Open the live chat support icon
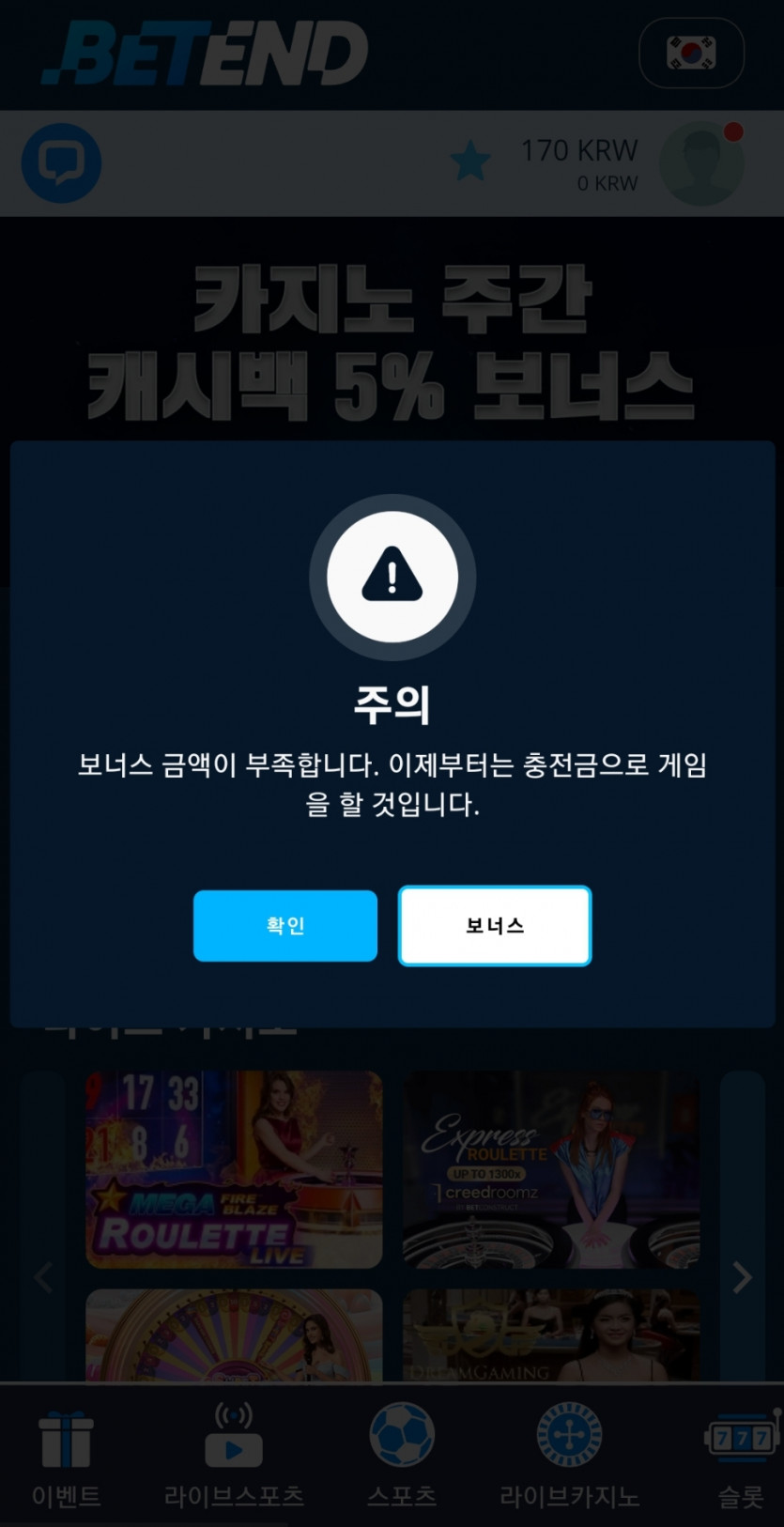The height and width of the screenshot is (1527, 784). coord(62,163)
